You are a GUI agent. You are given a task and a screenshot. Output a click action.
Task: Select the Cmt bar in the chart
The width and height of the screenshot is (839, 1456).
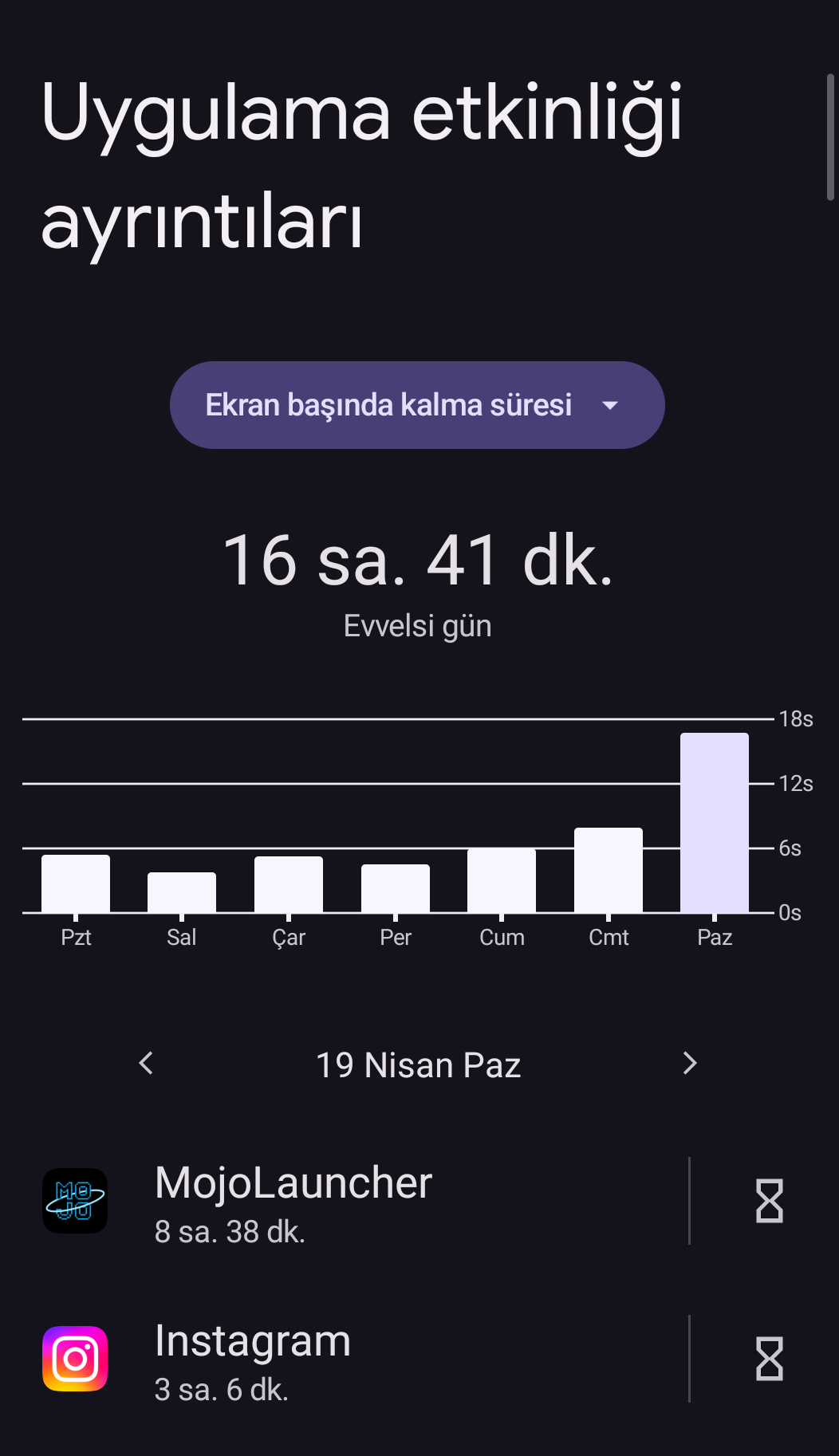609,871
